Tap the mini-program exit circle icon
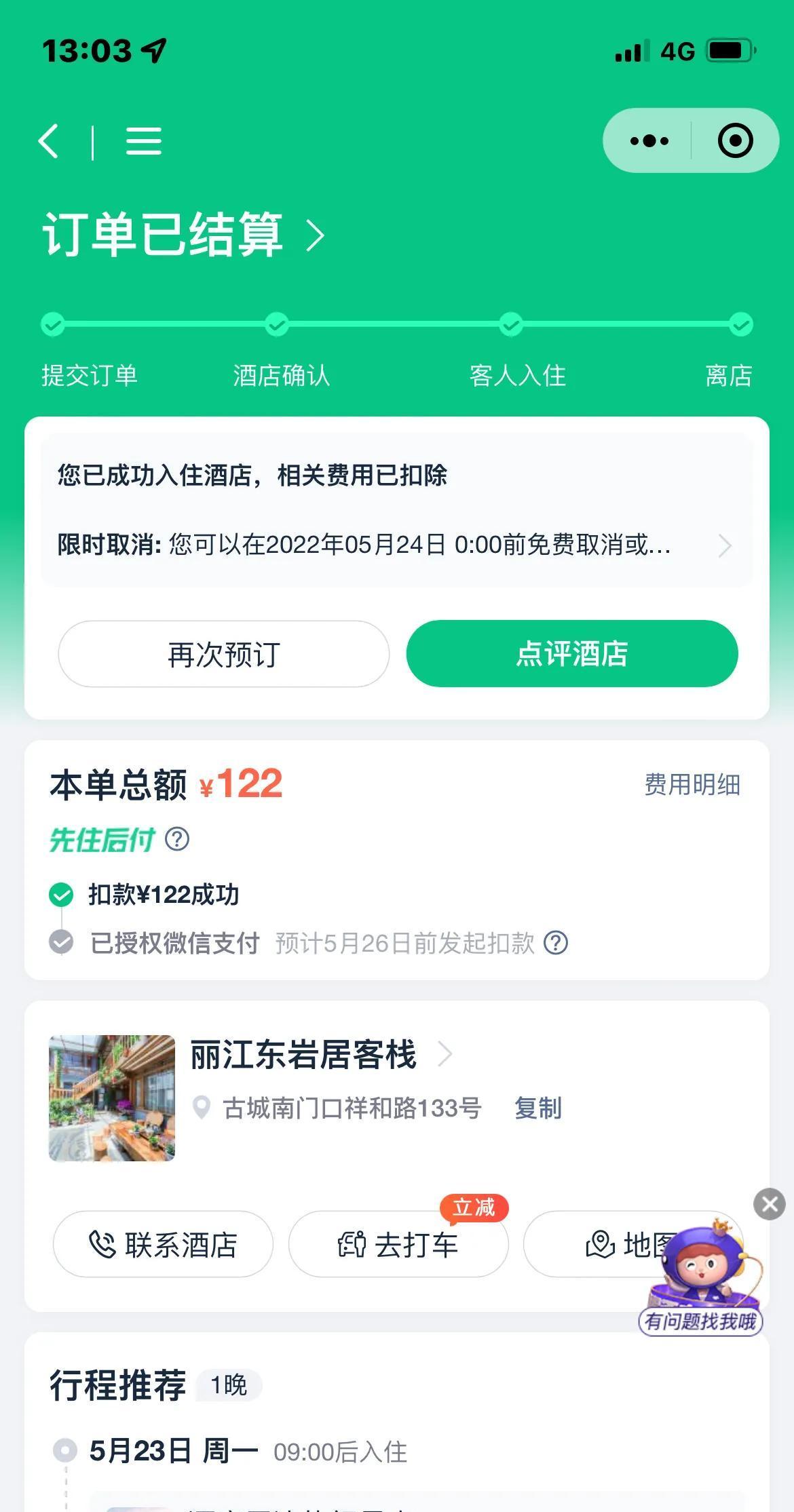Image resolution: width=794 pixels, height=1512 pixels. pyautogui.click(x=734, y=140)
